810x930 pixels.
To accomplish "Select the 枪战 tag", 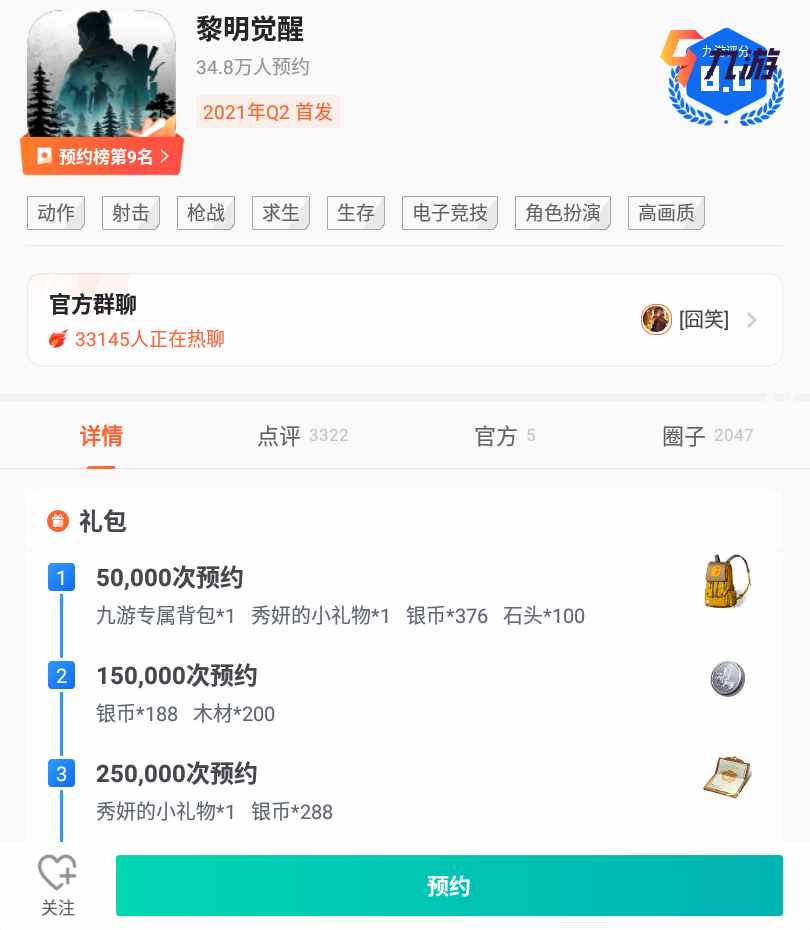I will point(206,213).
